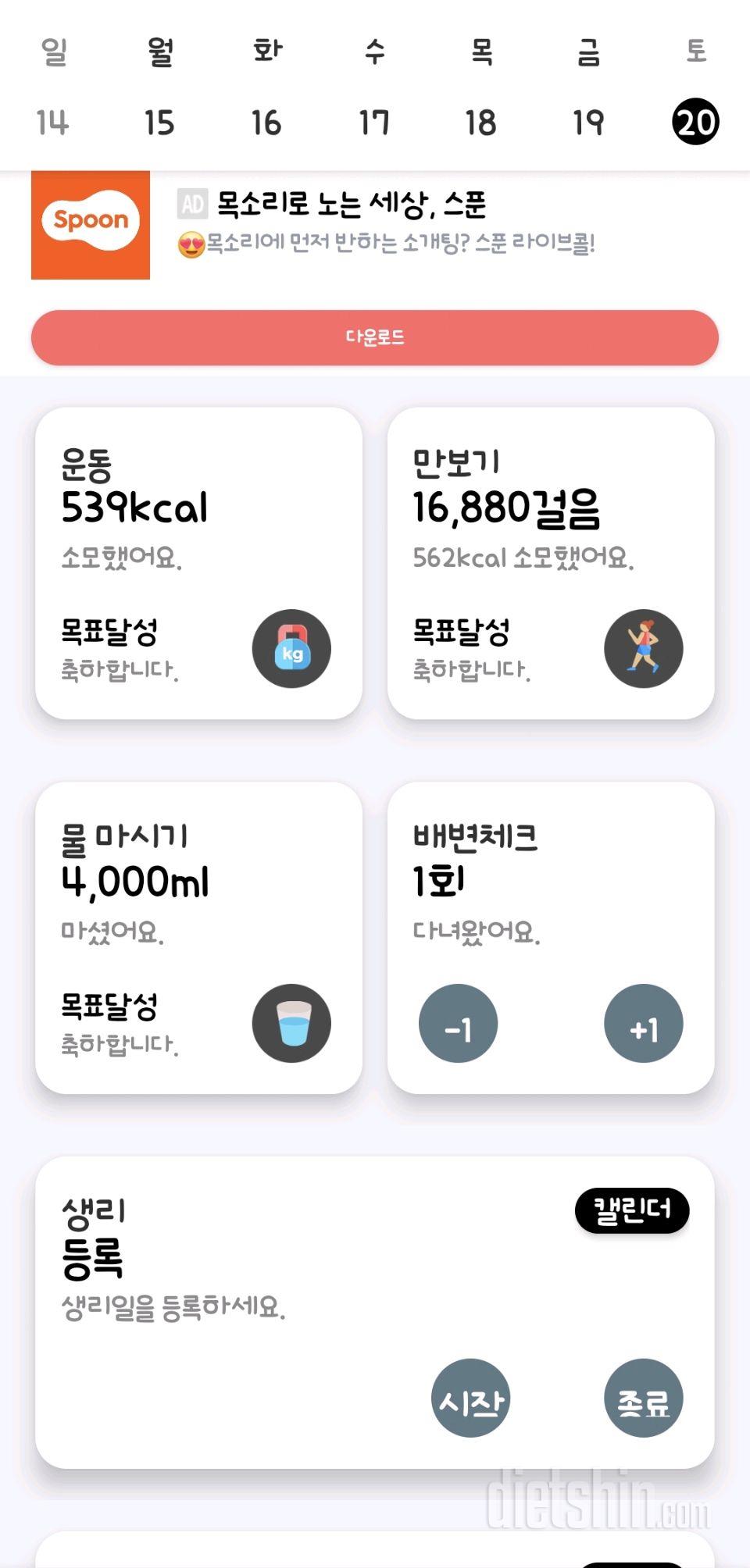This screenshot has width=750, height=1568.
Task: Decrease the 배변체크 count with -1
Action: pyautogui.click(x=459, y=1024)
